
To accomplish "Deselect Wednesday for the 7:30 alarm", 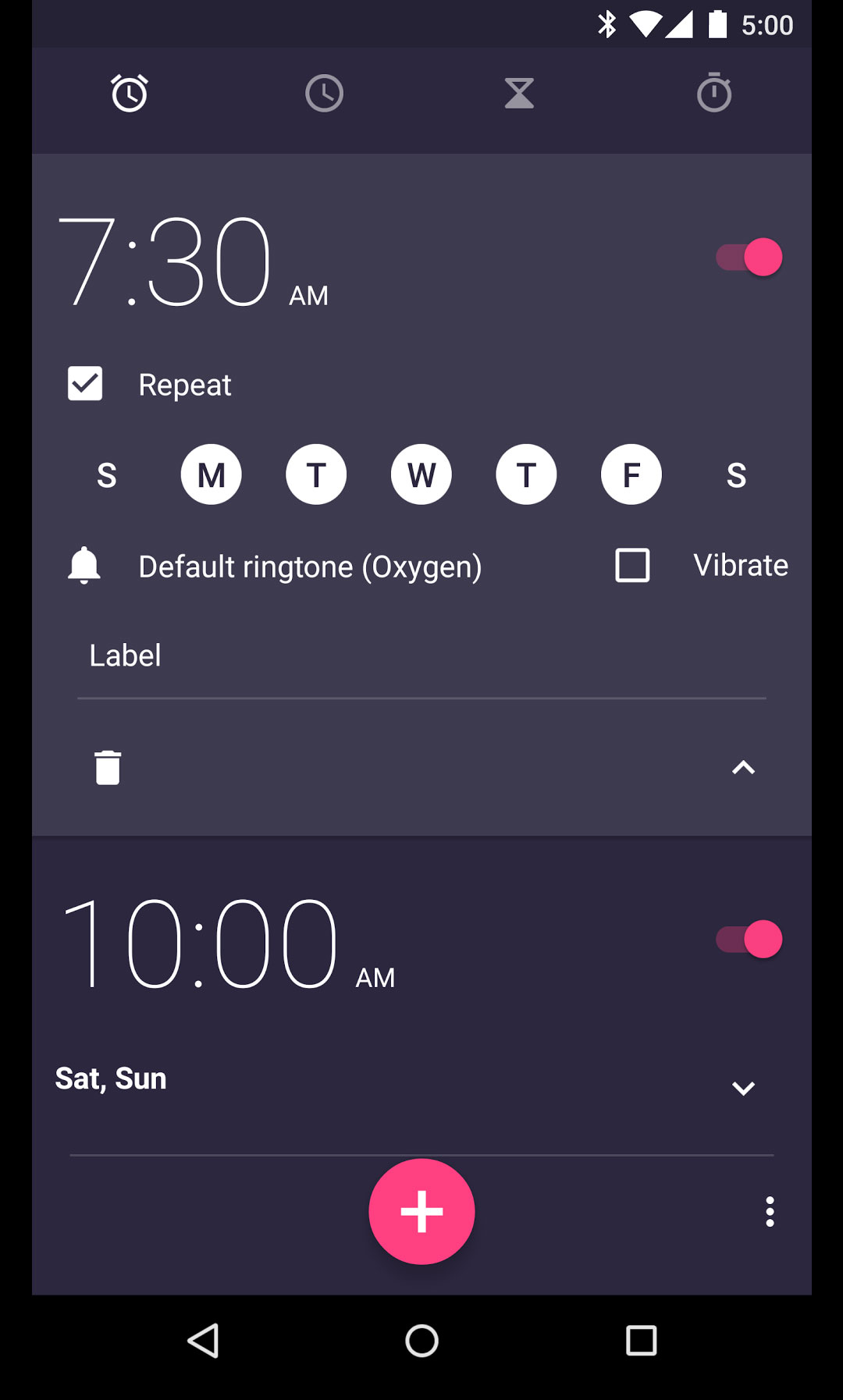I will coord(421,474).
